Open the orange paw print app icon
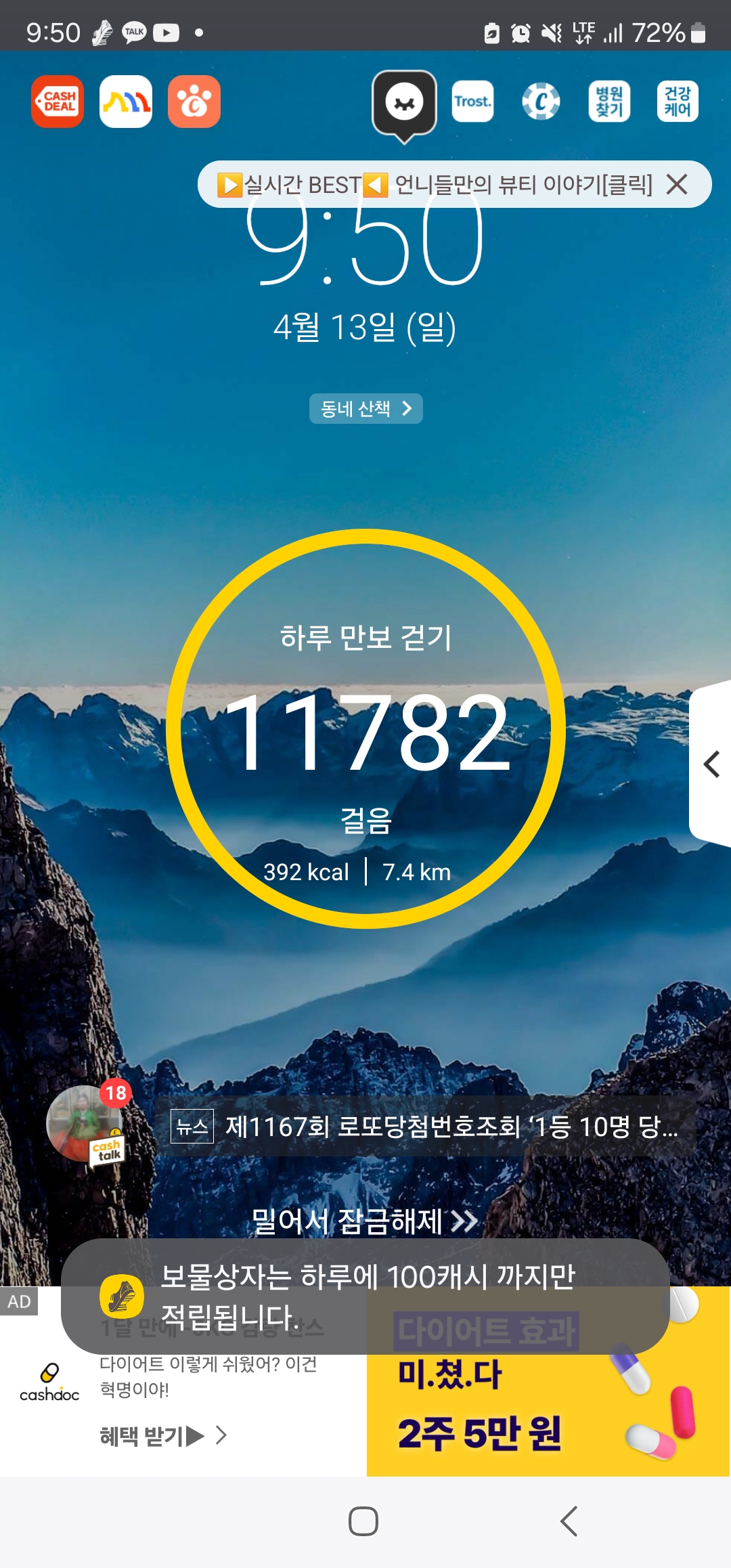 194,102
